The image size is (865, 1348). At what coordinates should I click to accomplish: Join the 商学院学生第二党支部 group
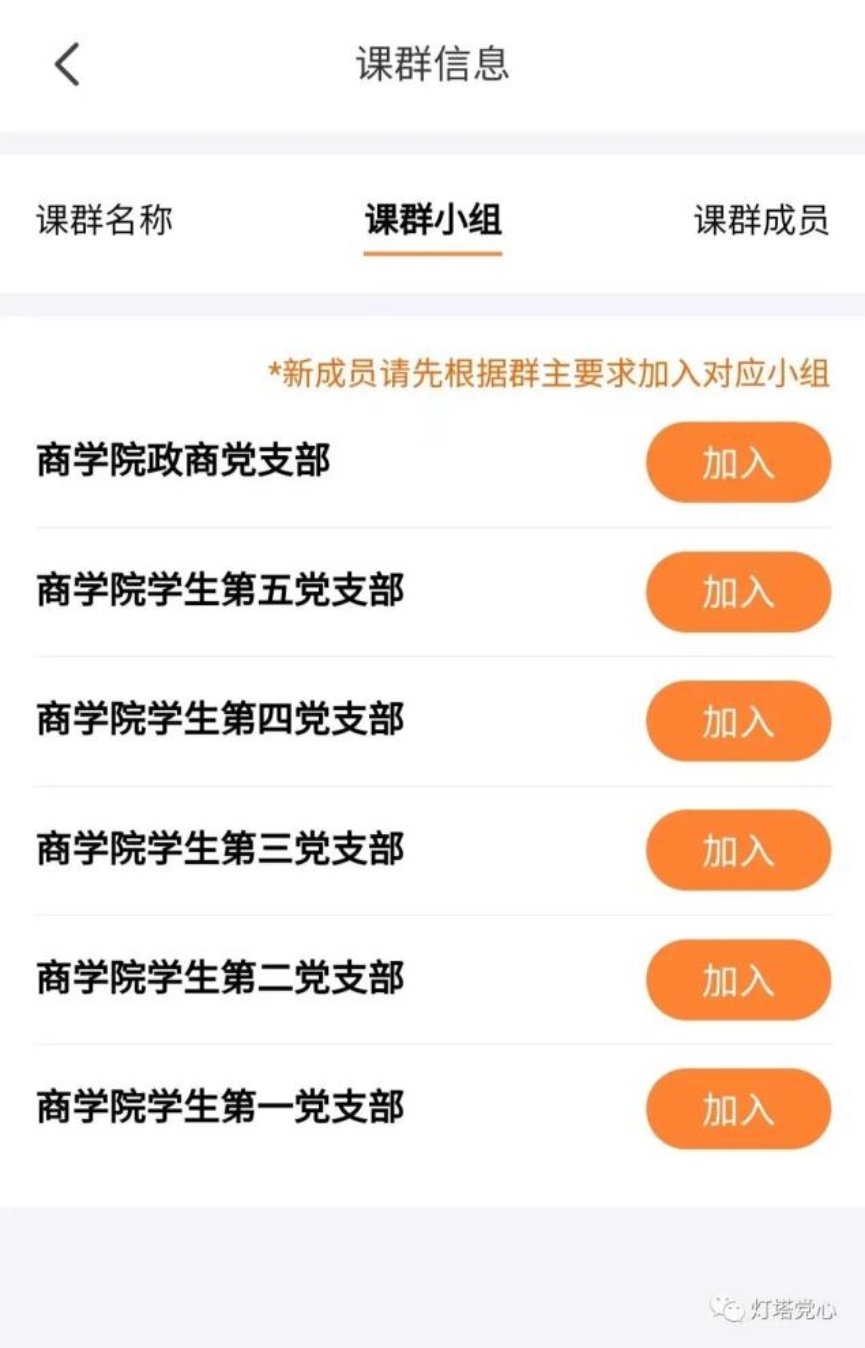(738, 980)
